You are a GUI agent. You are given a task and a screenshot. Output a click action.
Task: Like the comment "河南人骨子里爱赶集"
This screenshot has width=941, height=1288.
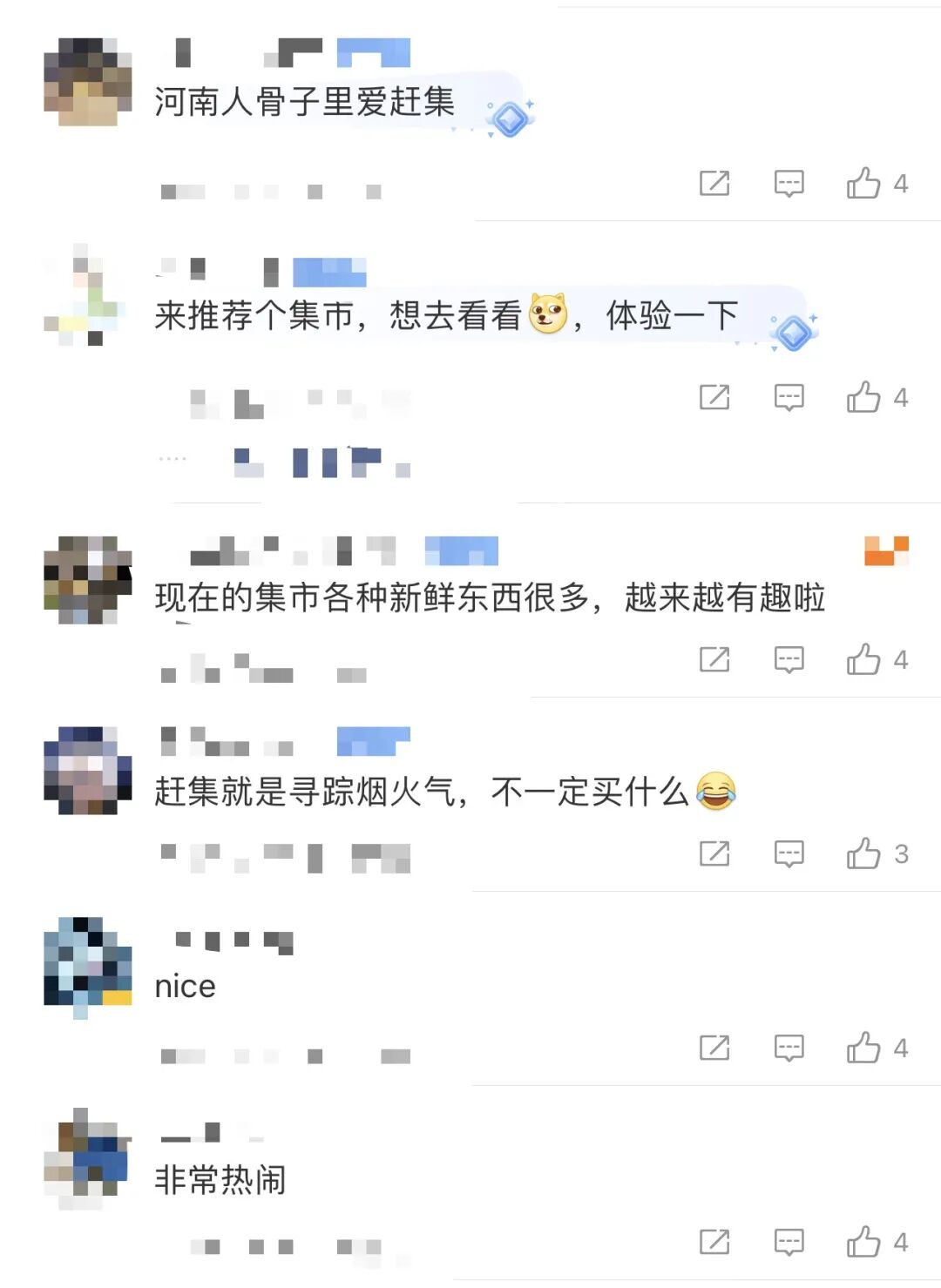click(x=863, y=183)
